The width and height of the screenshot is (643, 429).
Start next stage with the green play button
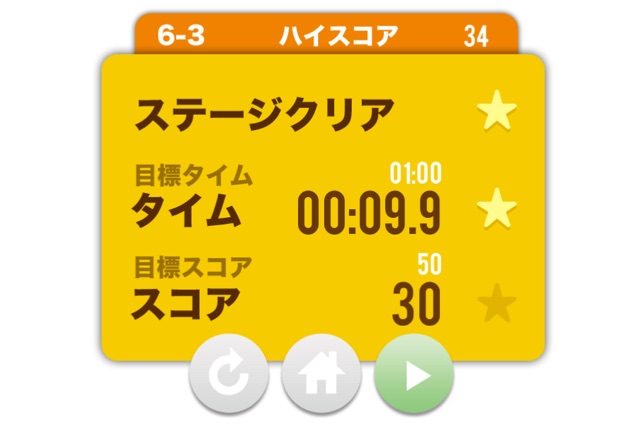[x=414, y=375]
